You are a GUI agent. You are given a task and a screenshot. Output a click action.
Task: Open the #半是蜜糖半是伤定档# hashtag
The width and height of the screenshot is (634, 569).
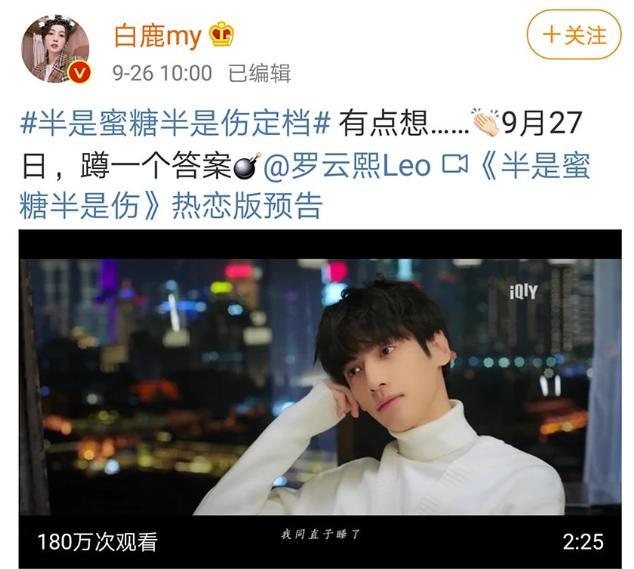tap(175, 126)
